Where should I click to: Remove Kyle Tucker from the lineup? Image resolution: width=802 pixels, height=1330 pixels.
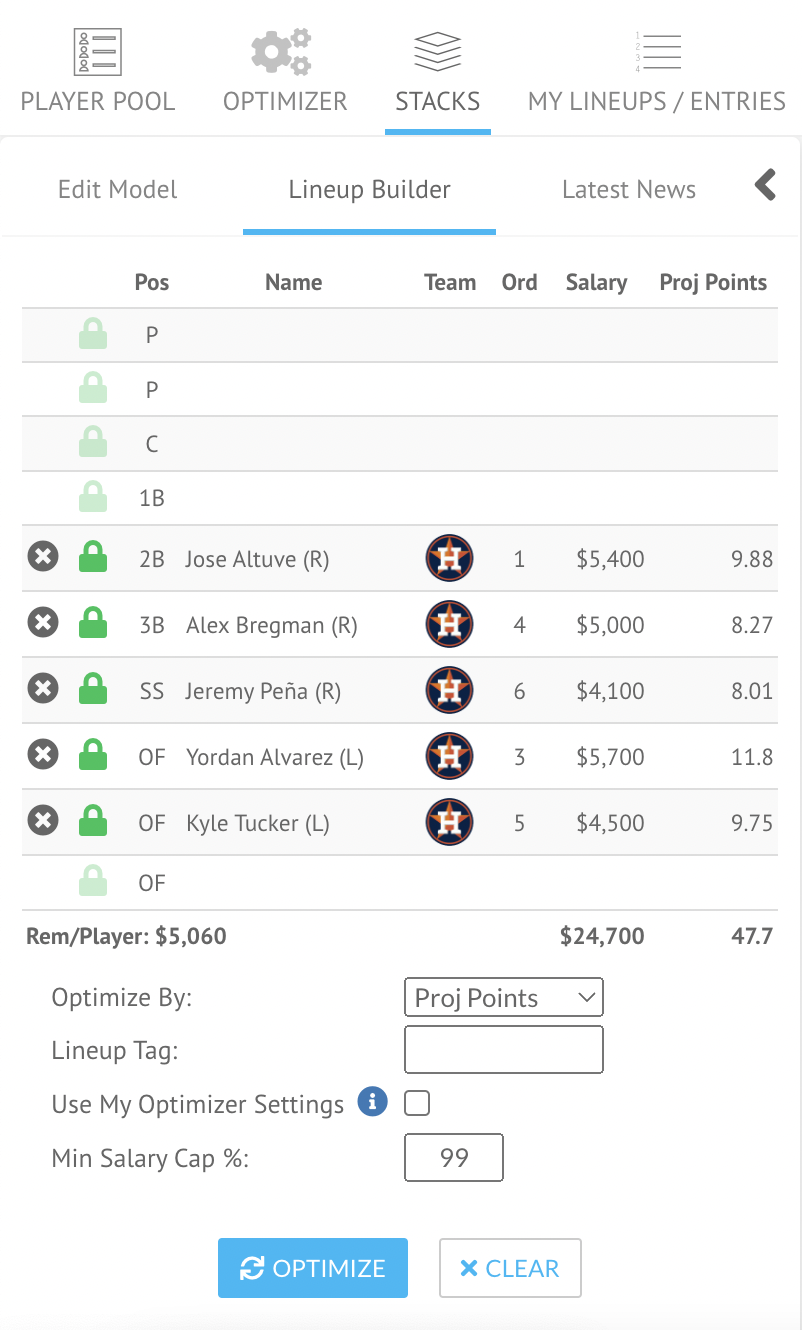(43, 821)
